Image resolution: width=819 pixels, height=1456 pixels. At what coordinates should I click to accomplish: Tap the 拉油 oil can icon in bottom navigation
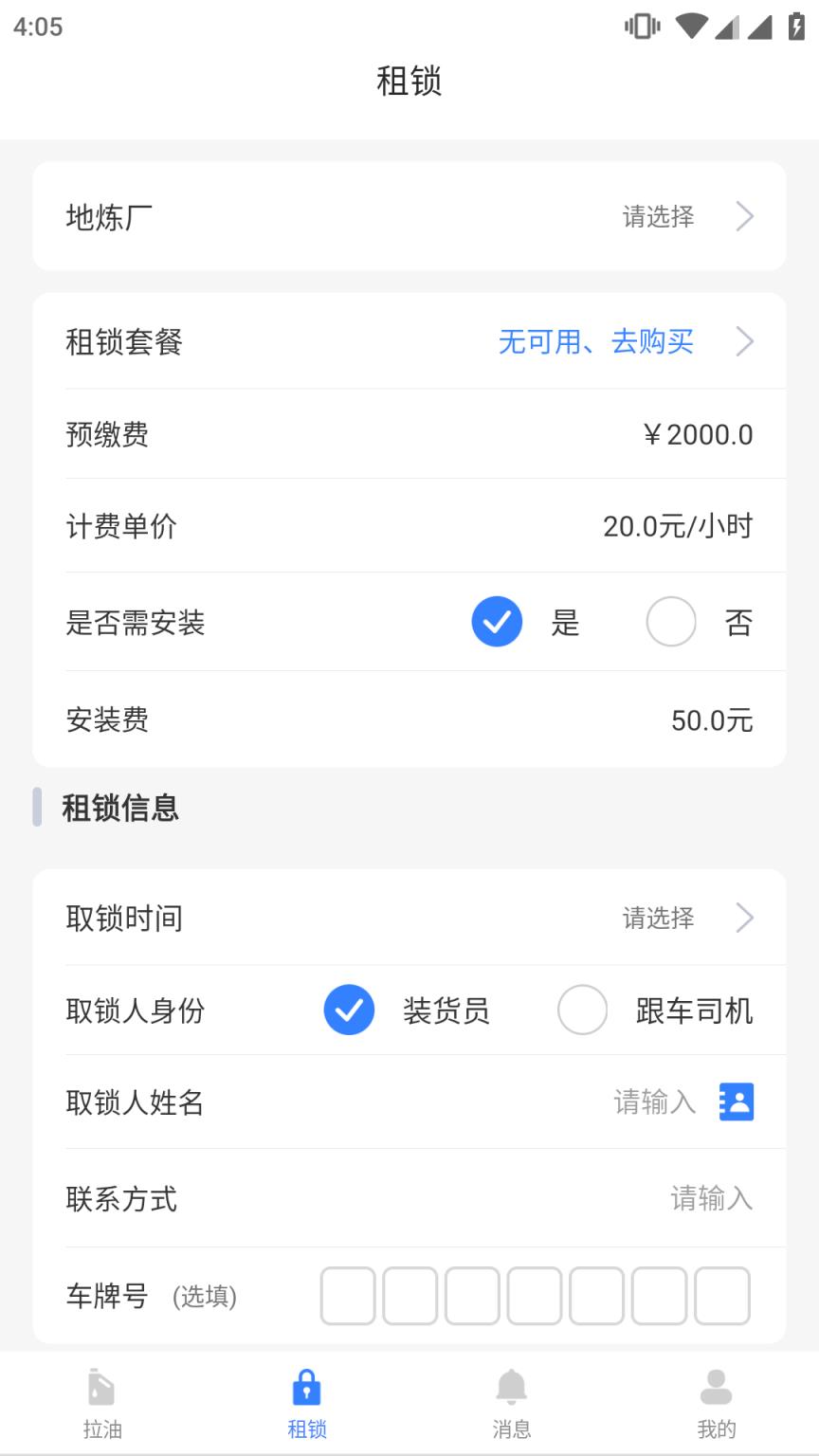[102, 1390]
